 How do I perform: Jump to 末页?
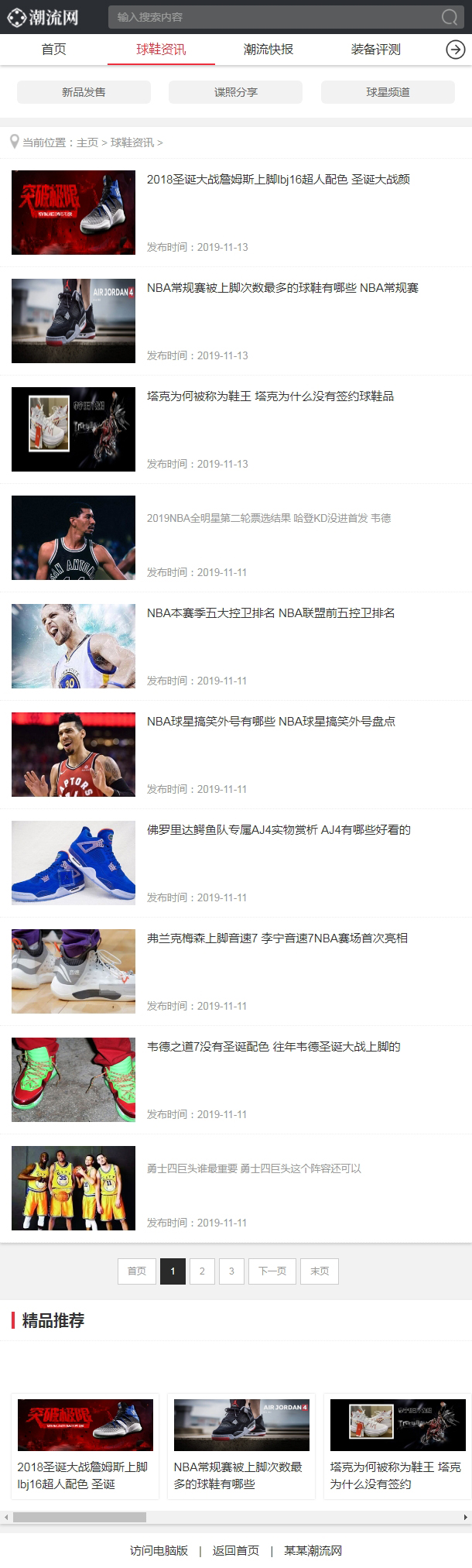pyautogui.click(x=319, y=1271)
